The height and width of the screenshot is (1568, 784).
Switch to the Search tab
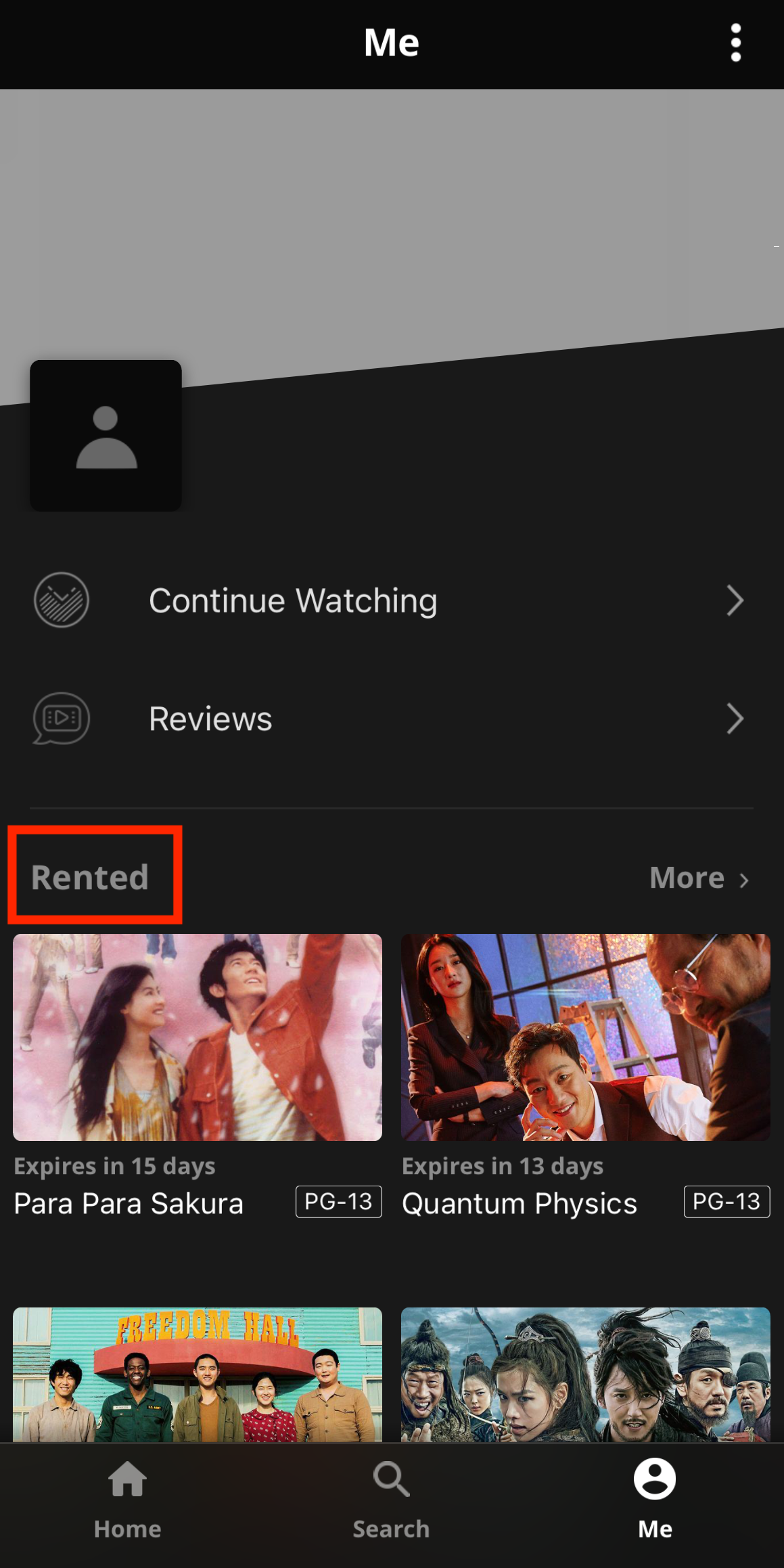click(391, 1497)
